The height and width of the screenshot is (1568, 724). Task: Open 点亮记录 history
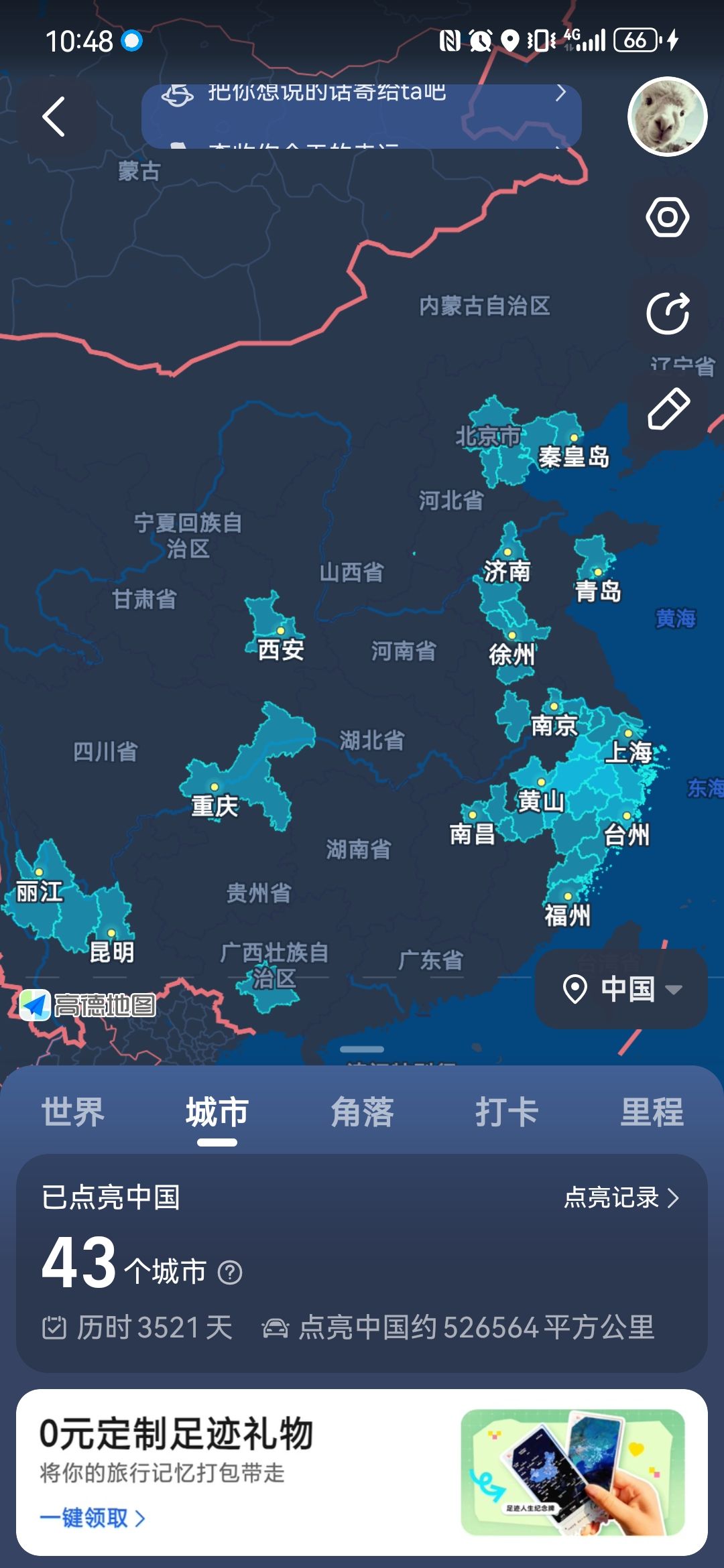[x=621, y=1197]
